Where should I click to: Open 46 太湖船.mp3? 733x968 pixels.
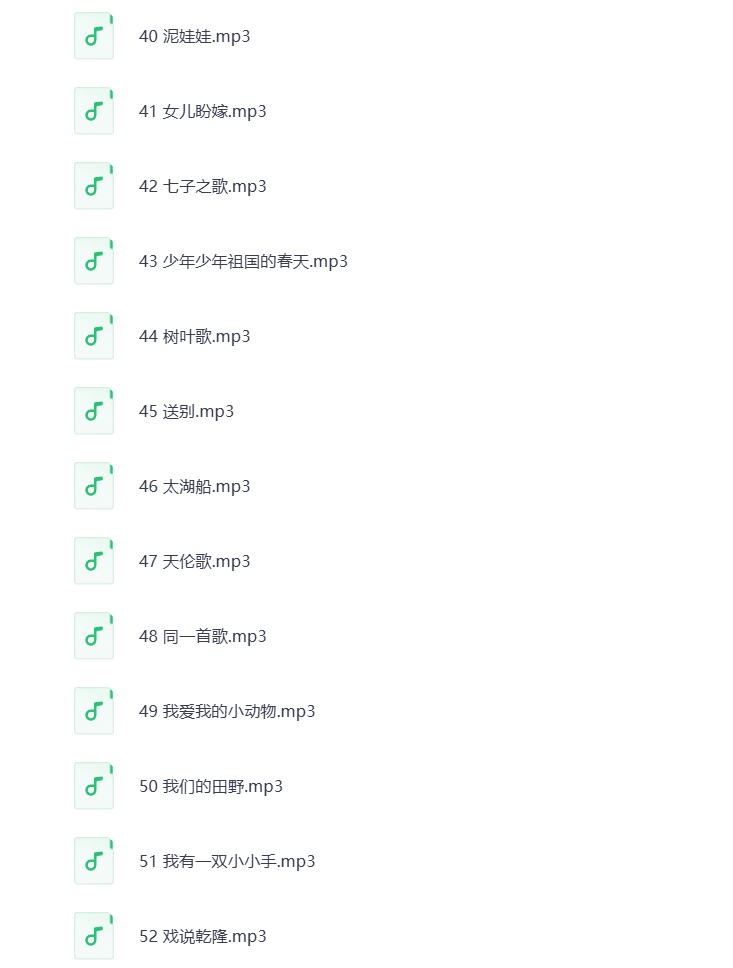tap(194, 487)
